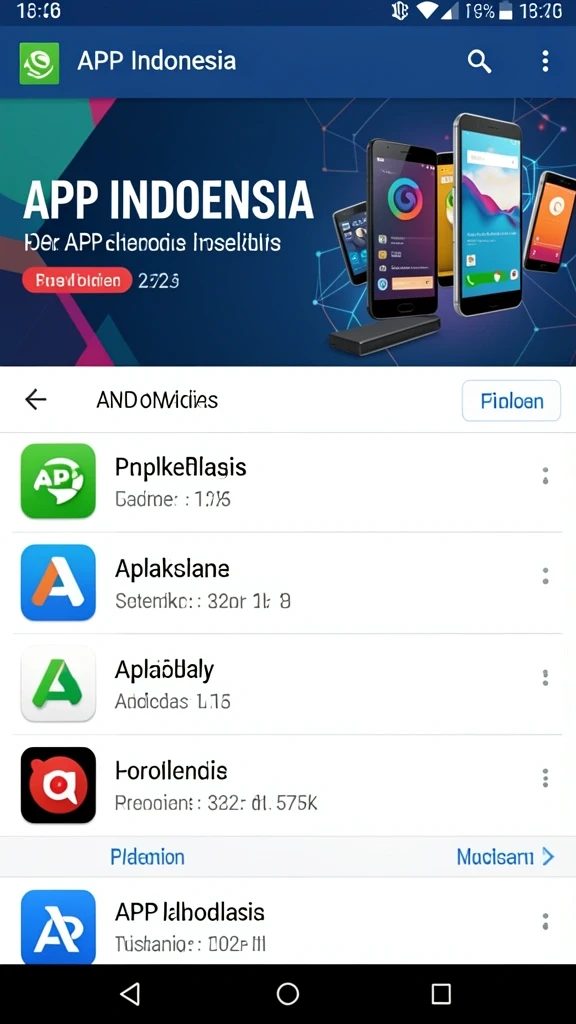Go back with the arrow beside ANDoMidias
This screenshot has width=576, height=1024.
[x=35, y=399]
